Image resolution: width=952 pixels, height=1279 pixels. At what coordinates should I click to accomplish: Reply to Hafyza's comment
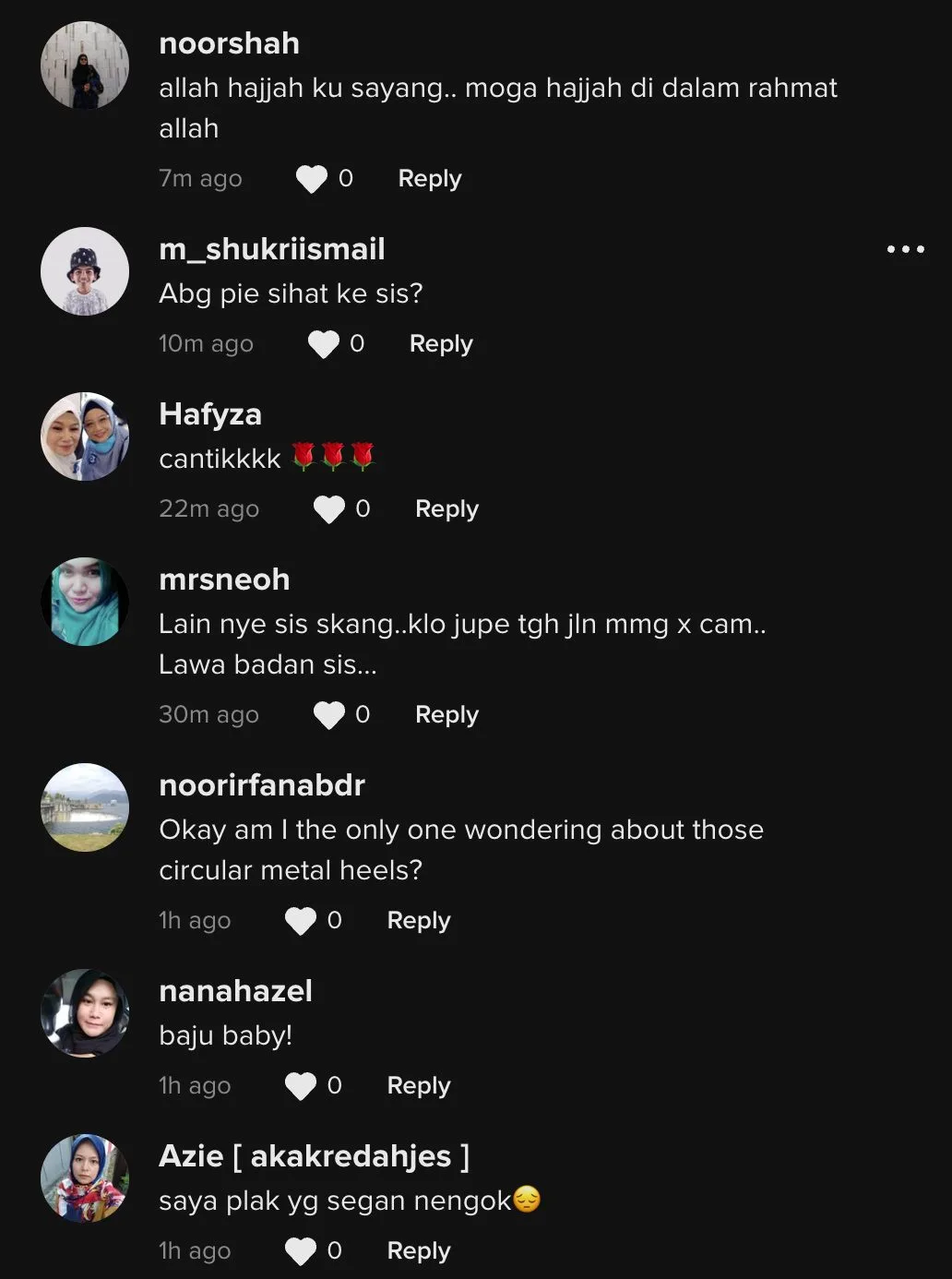(446, 509)
